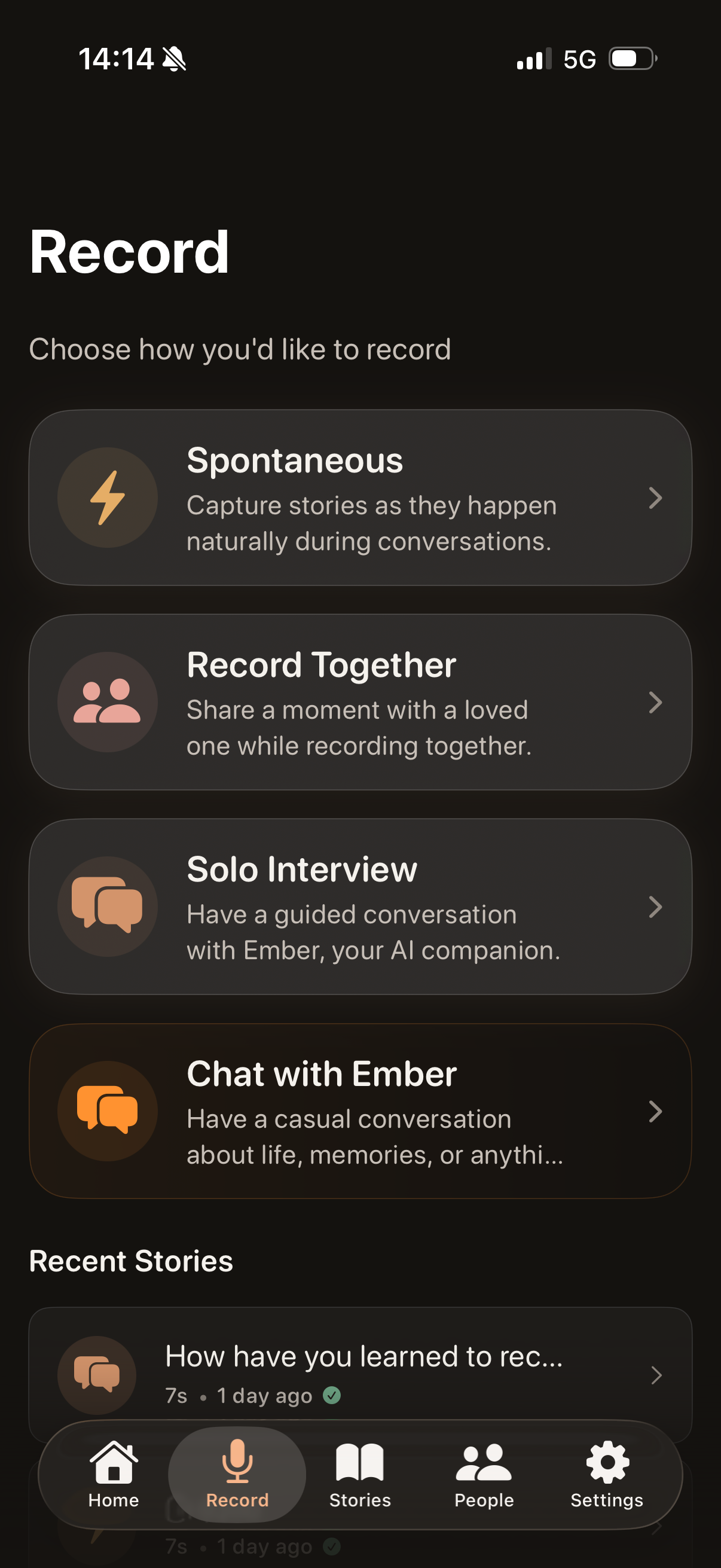Expand the Chat with Ember chevron
Image resolution: width=721 pixels, height=1568 pixels.
(656, 1111)
